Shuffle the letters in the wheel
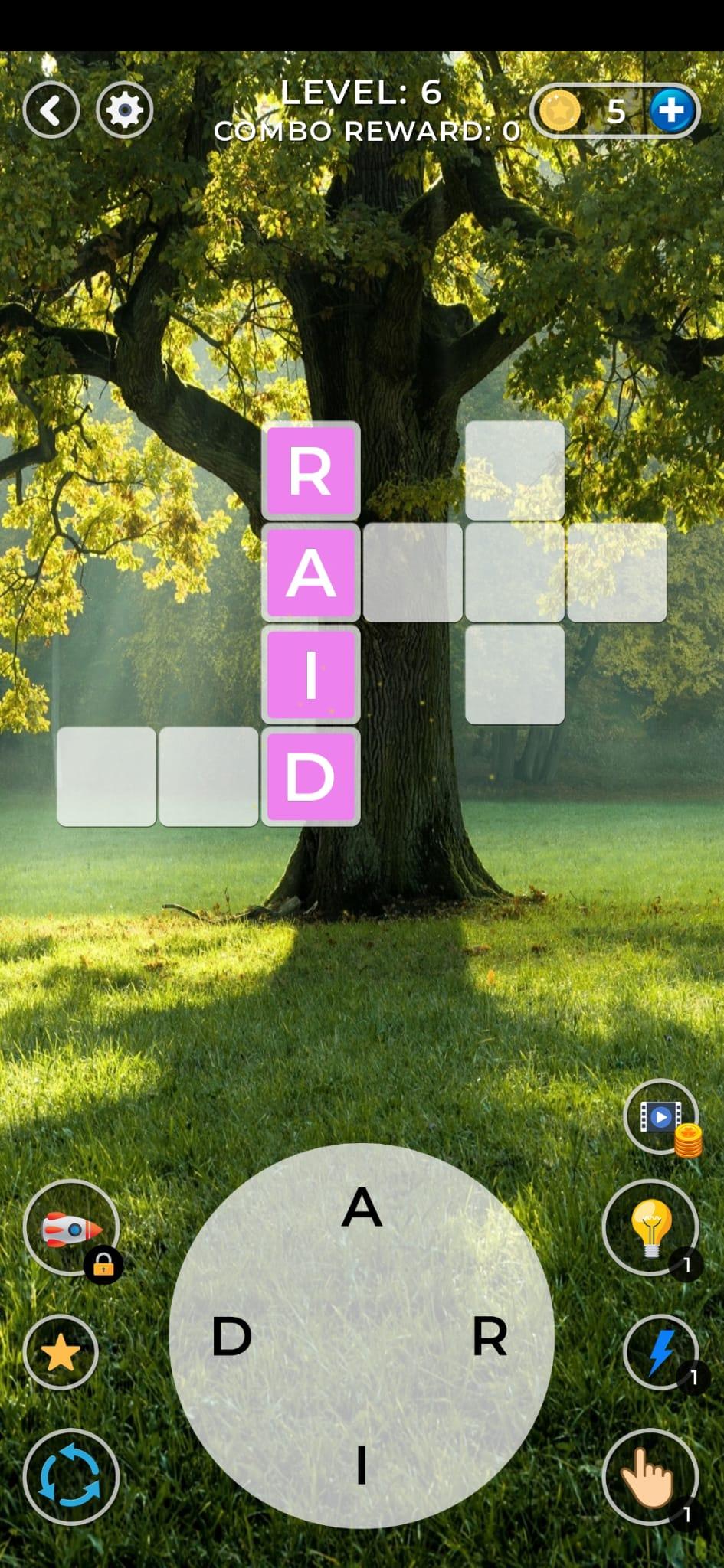Image resolution: width=724 pixels, height=1568 pixels. click(70, 1477)
